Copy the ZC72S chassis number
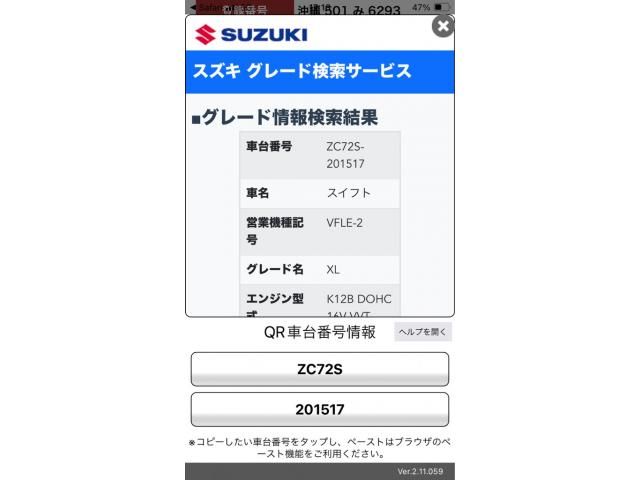 pyautogui.click(x=320, y=369)
